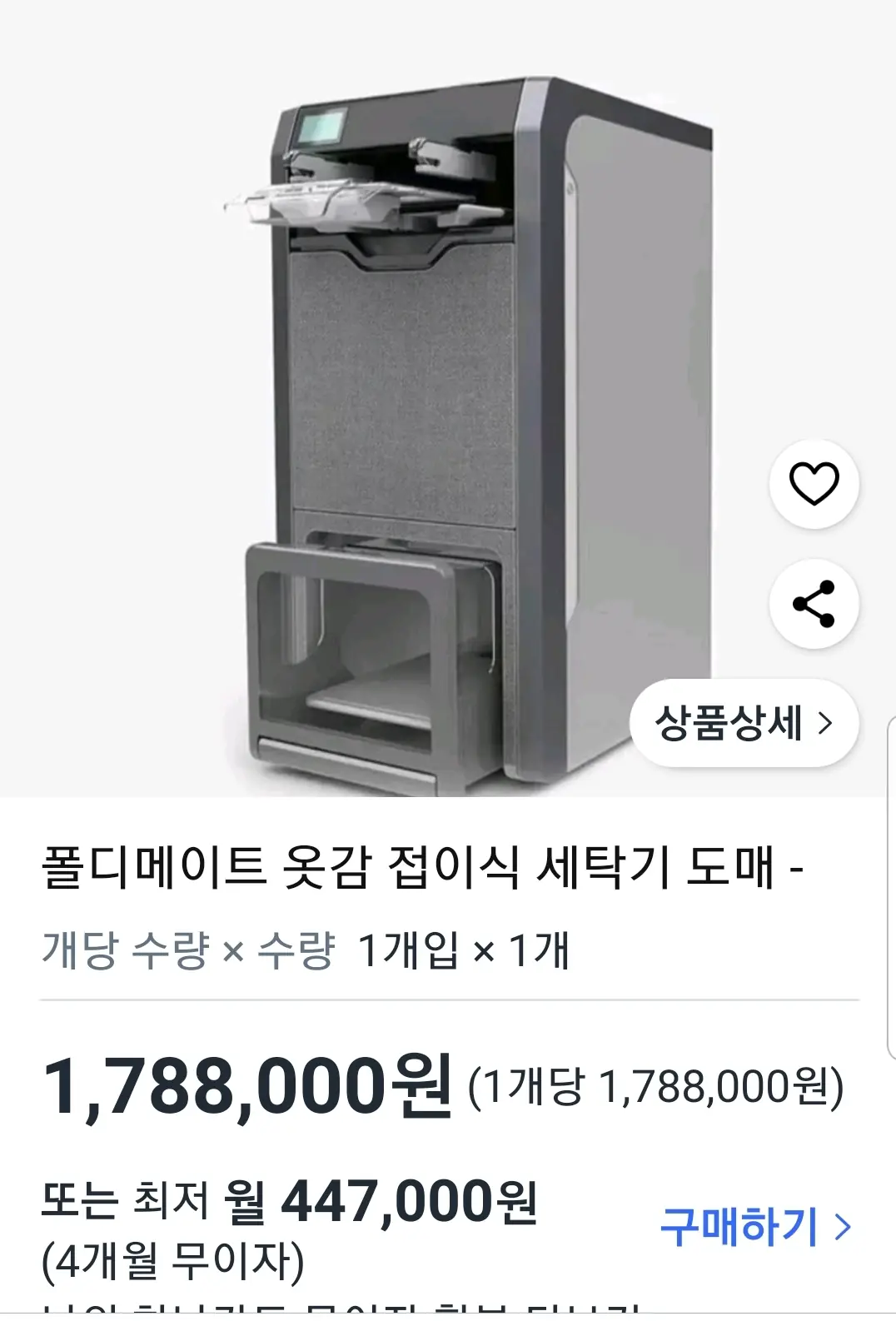Tap 구매하기 to purchase

(754, 1226)
